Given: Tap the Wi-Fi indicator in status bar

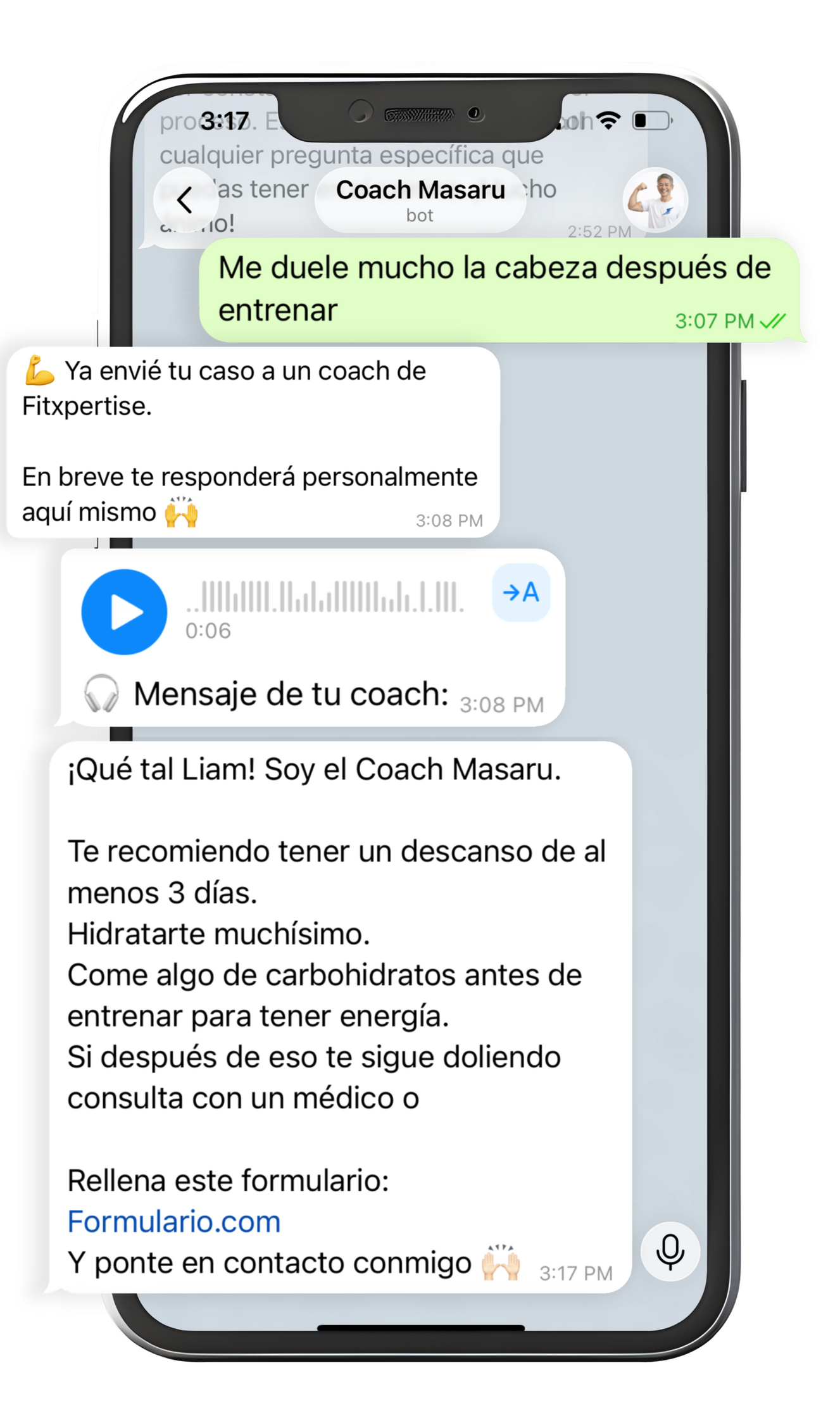Looking at the screenshot, I should 608,119.
